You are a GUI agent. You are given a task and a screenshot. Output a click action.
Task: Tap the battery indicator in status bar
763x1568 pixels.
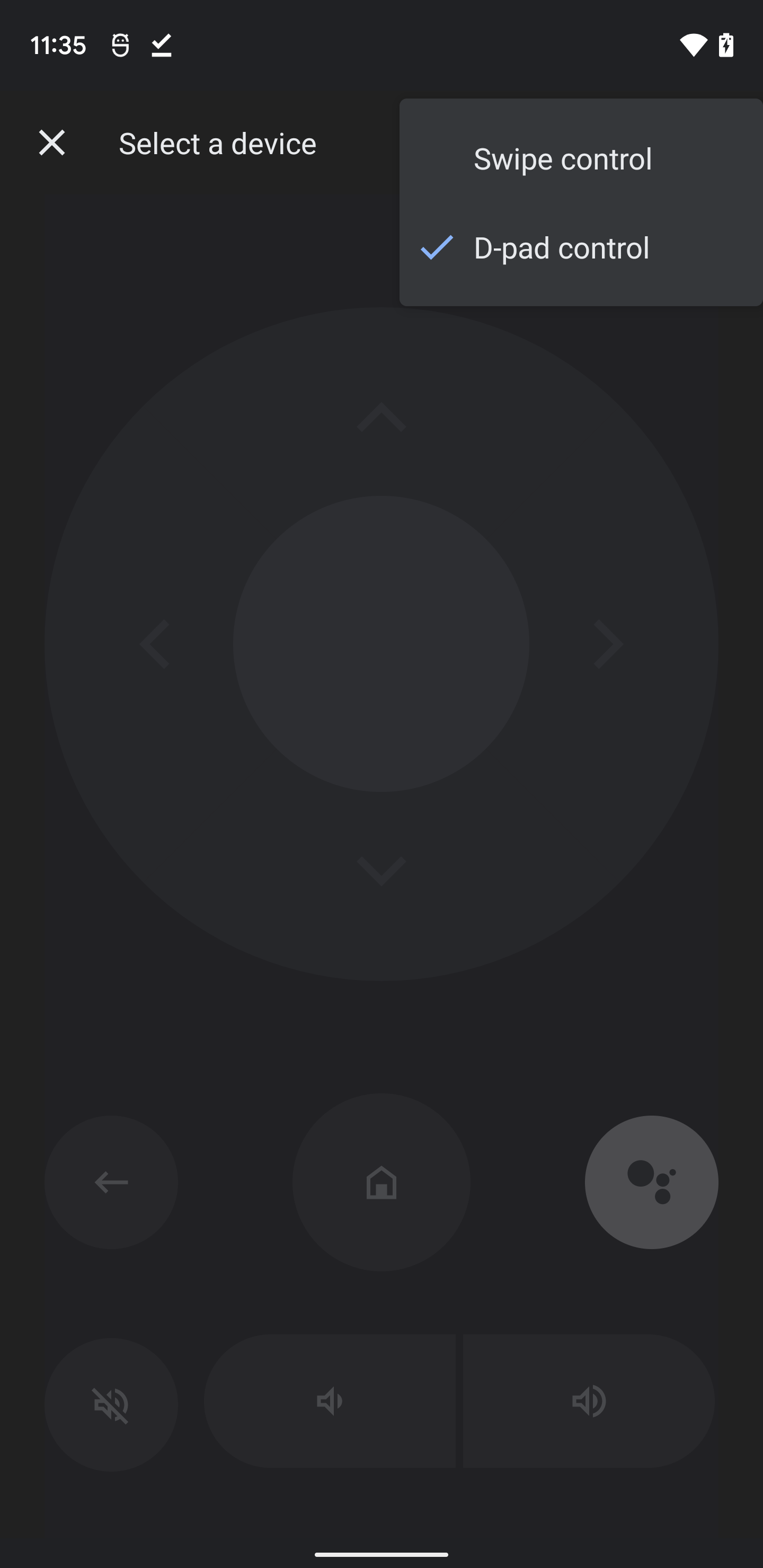[727, 44]
